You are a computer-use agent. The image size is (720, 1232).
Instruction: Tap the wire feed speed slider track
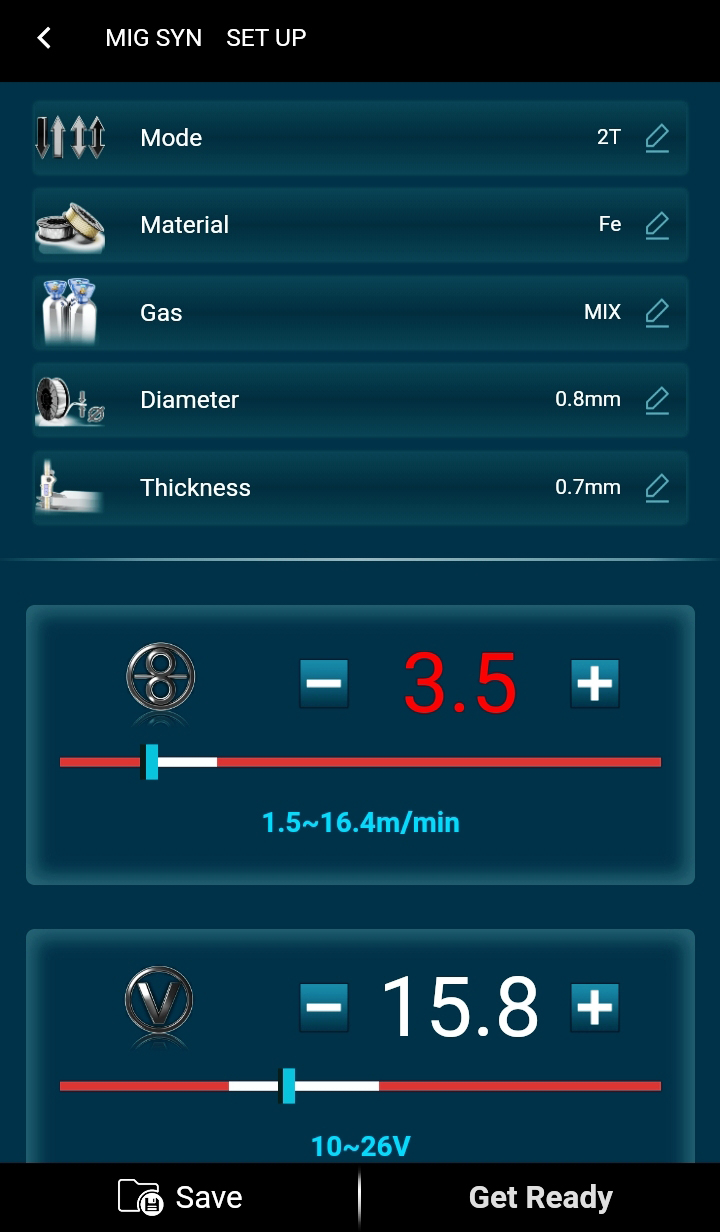pos(400,762)
